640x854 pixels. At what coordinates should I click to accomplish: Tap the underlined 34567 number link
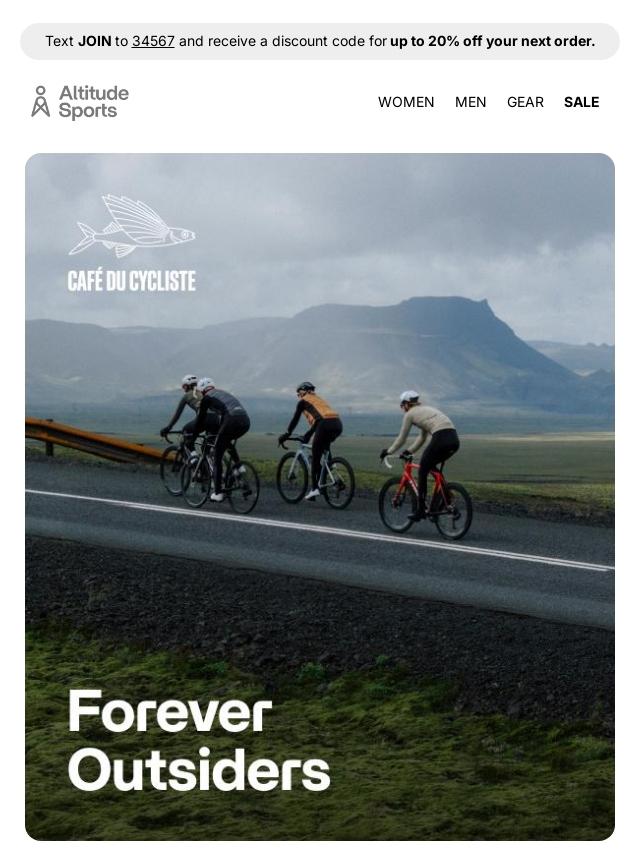click(x=153, y=41)
